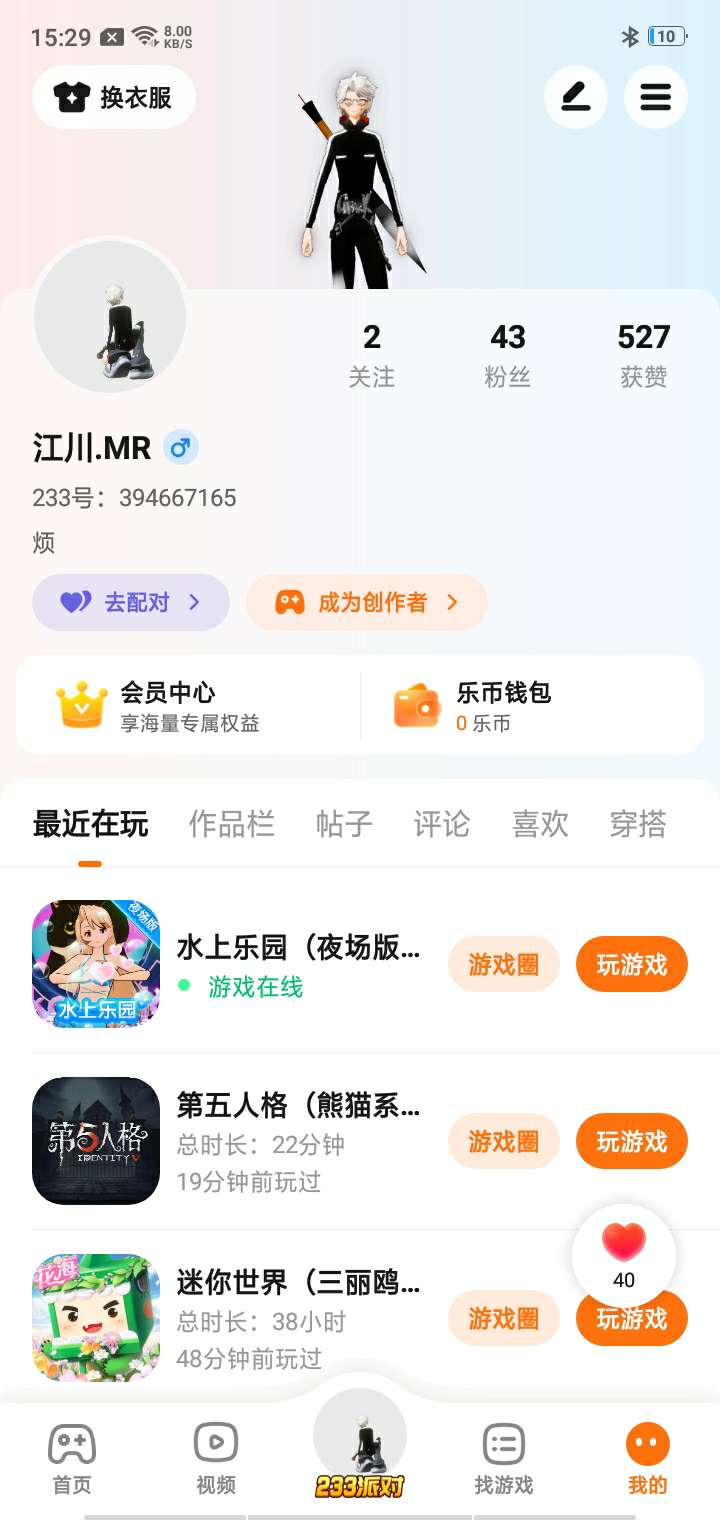Go to the 首页 home tab
This screenshot has height=1520, width=720.
[72, 1459]
